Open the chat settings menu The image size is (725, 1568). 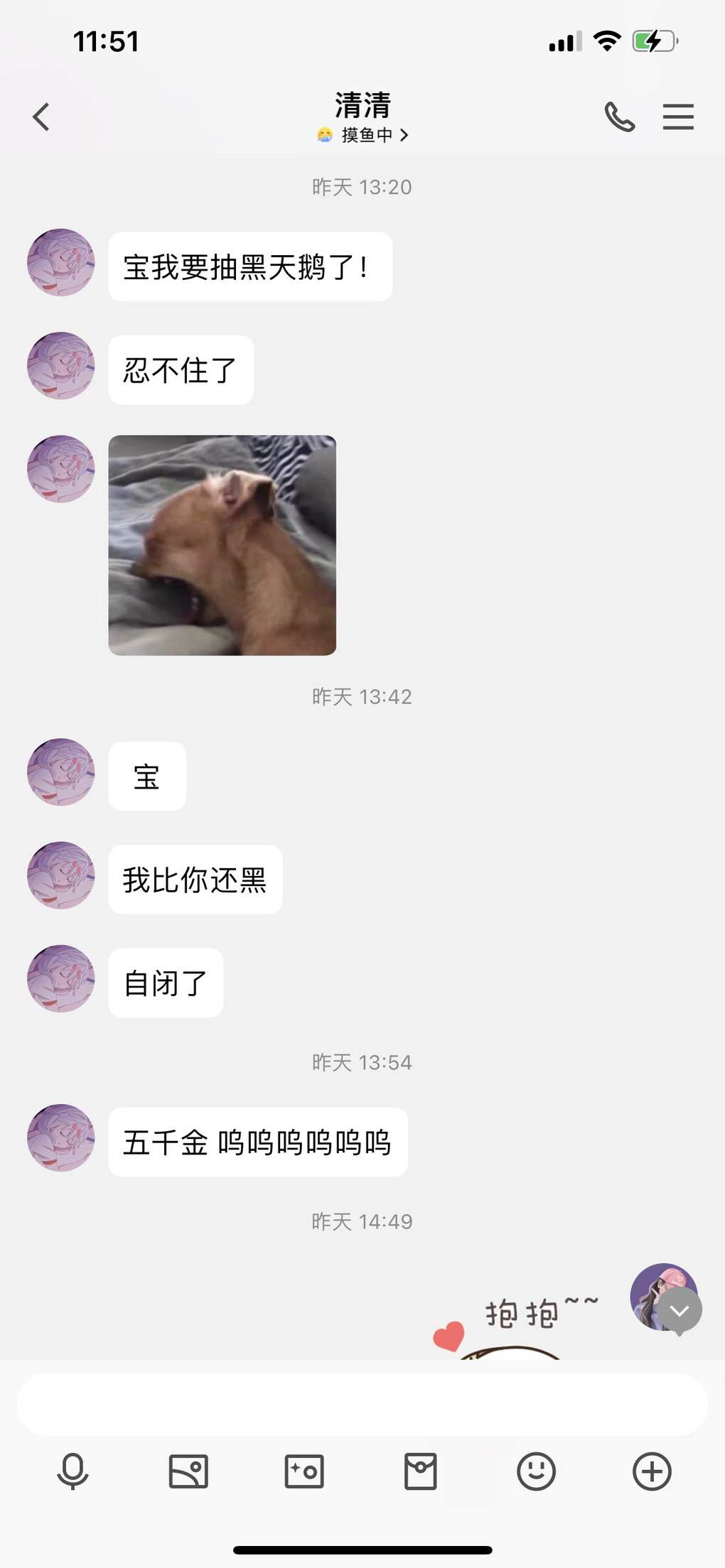pyautogui.click(x=678, y=117)
